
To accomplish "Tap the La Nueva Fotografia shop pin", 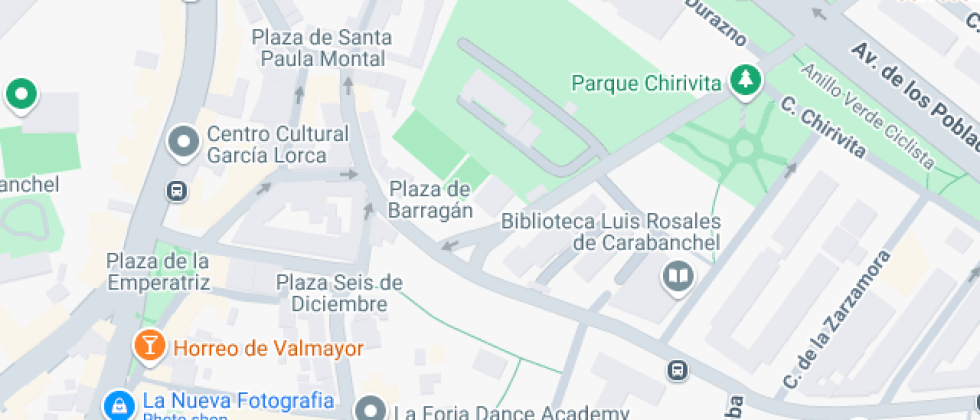I will 119,405.
